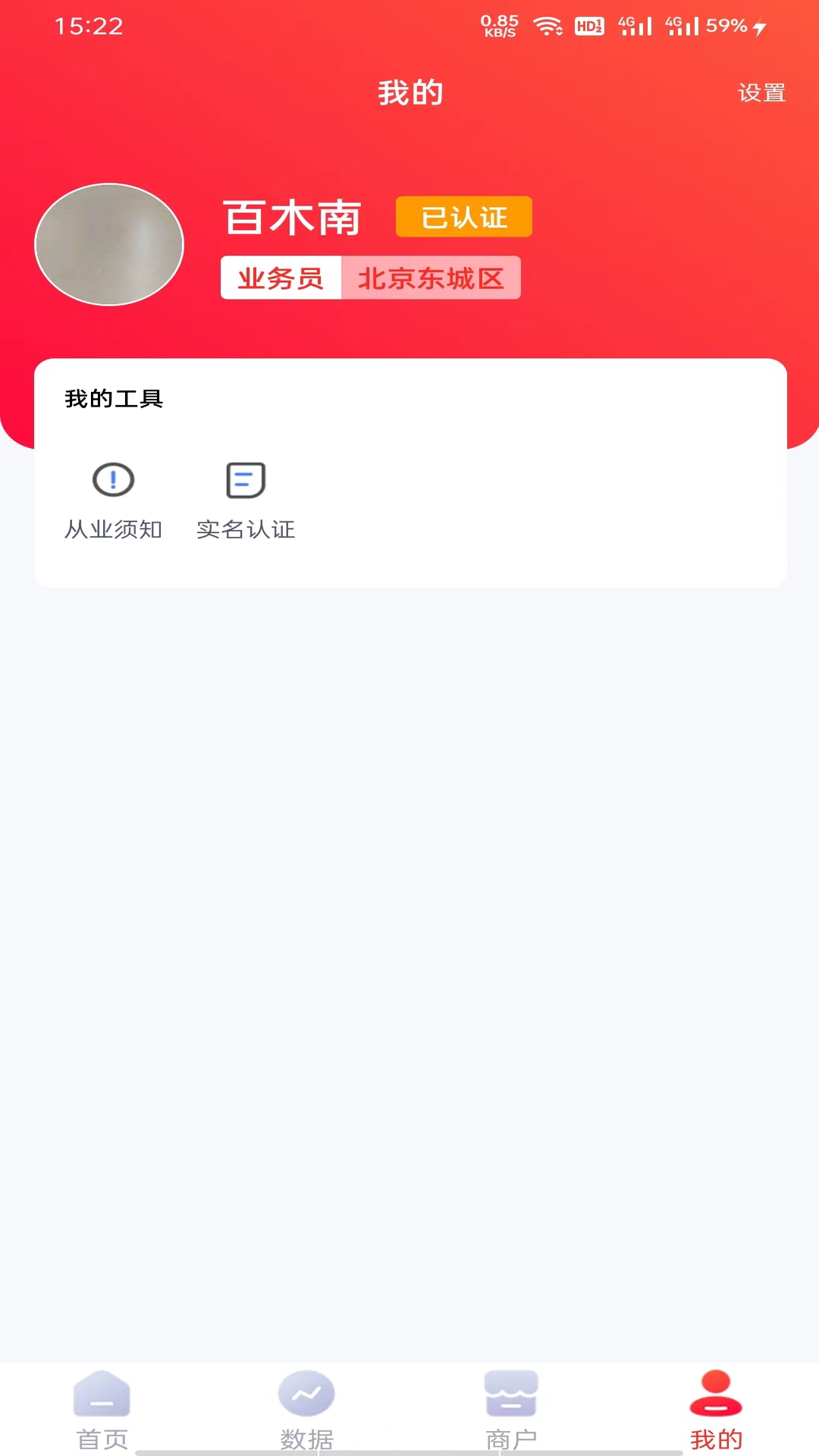Image resolution: width=819 pixels, height=1456 pixels.
Task: Open 设置 settings
Action: [x=761, y=93]
